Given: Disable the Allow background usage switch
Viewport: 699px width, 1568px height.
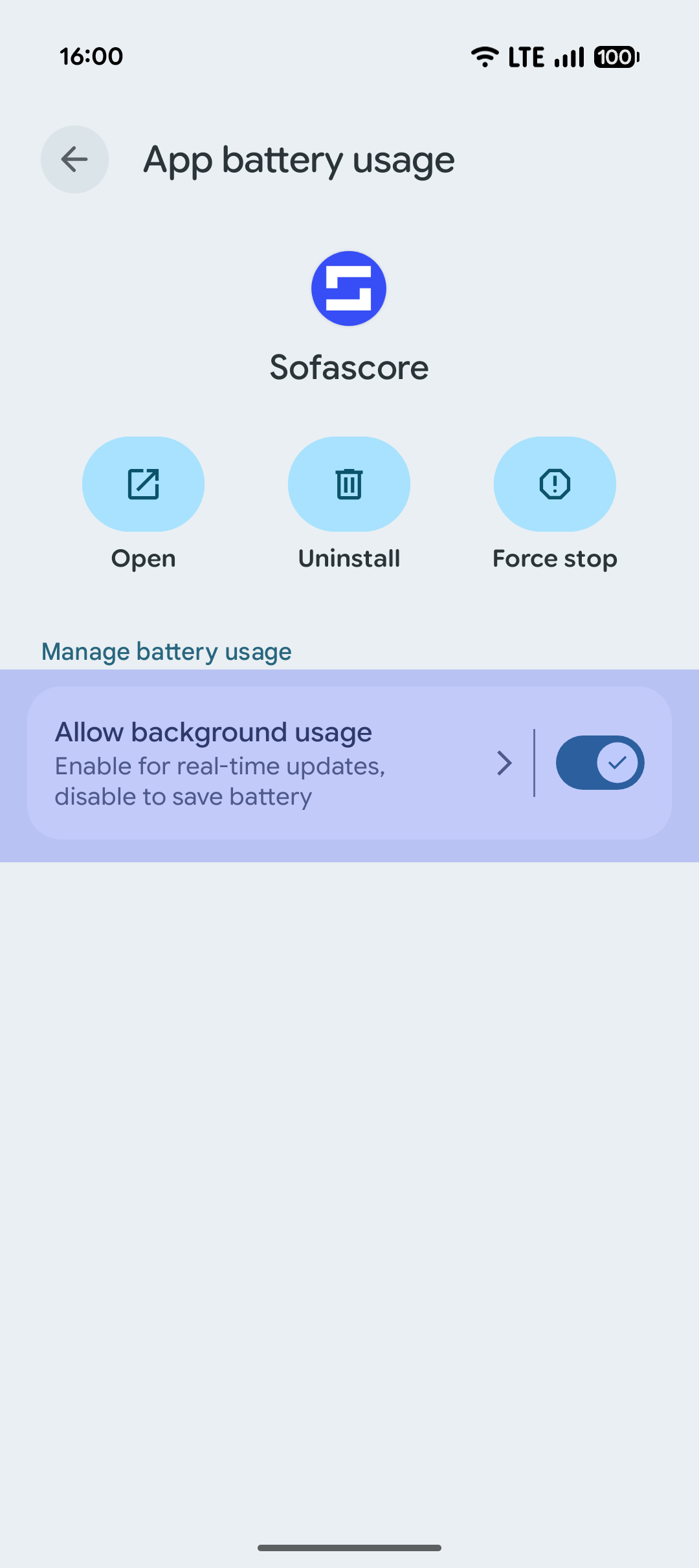Looking at the screenshot, I should tap(600, 763).
